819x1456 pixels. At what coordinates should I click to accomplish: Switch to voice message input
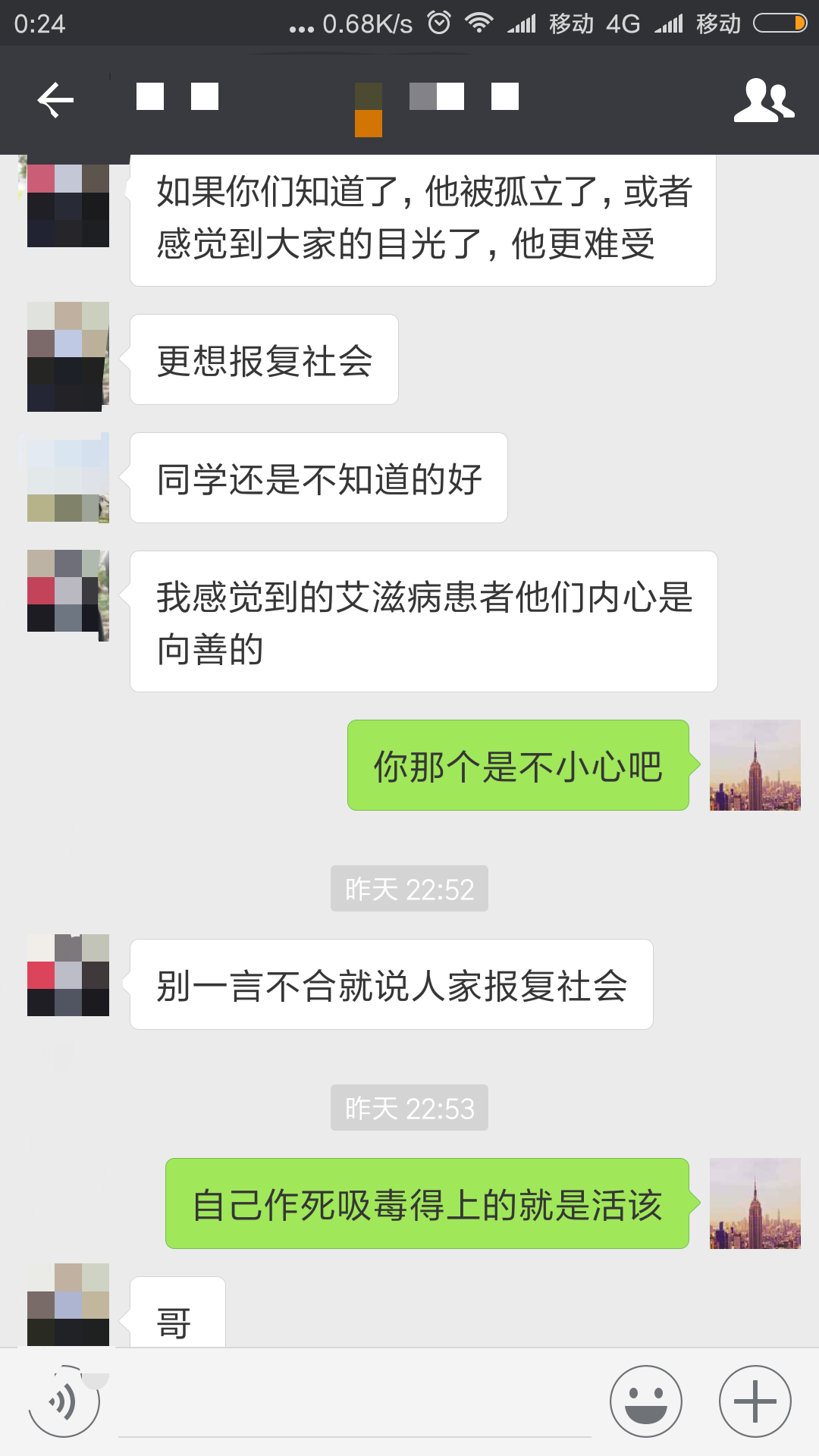(64, 1401)
